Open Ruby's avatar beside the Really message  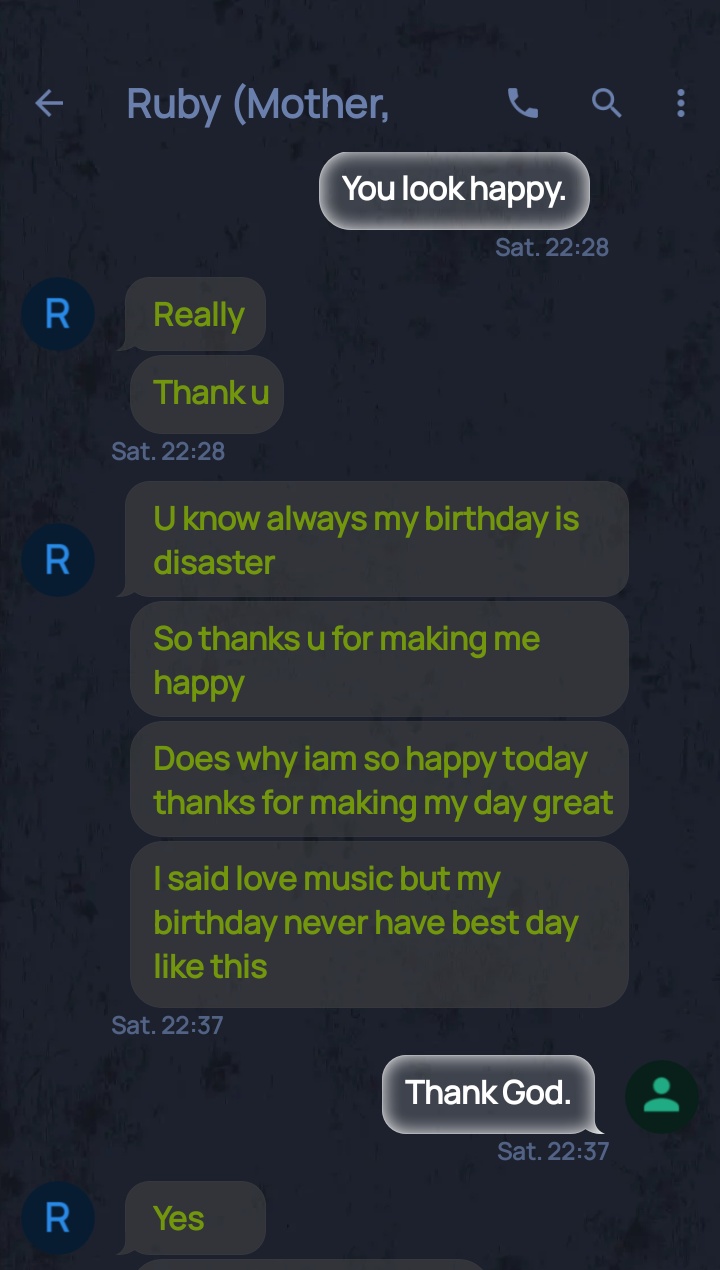click(x=58, y=314)
